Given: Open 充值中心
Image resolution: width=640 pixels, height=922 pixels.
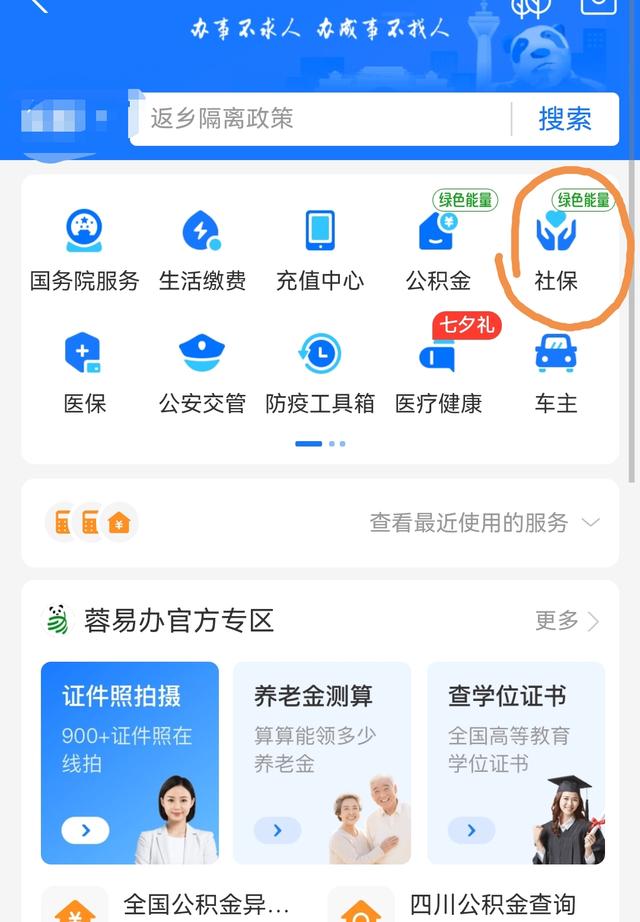Looking at the screenshot, I should click(320, 250).
